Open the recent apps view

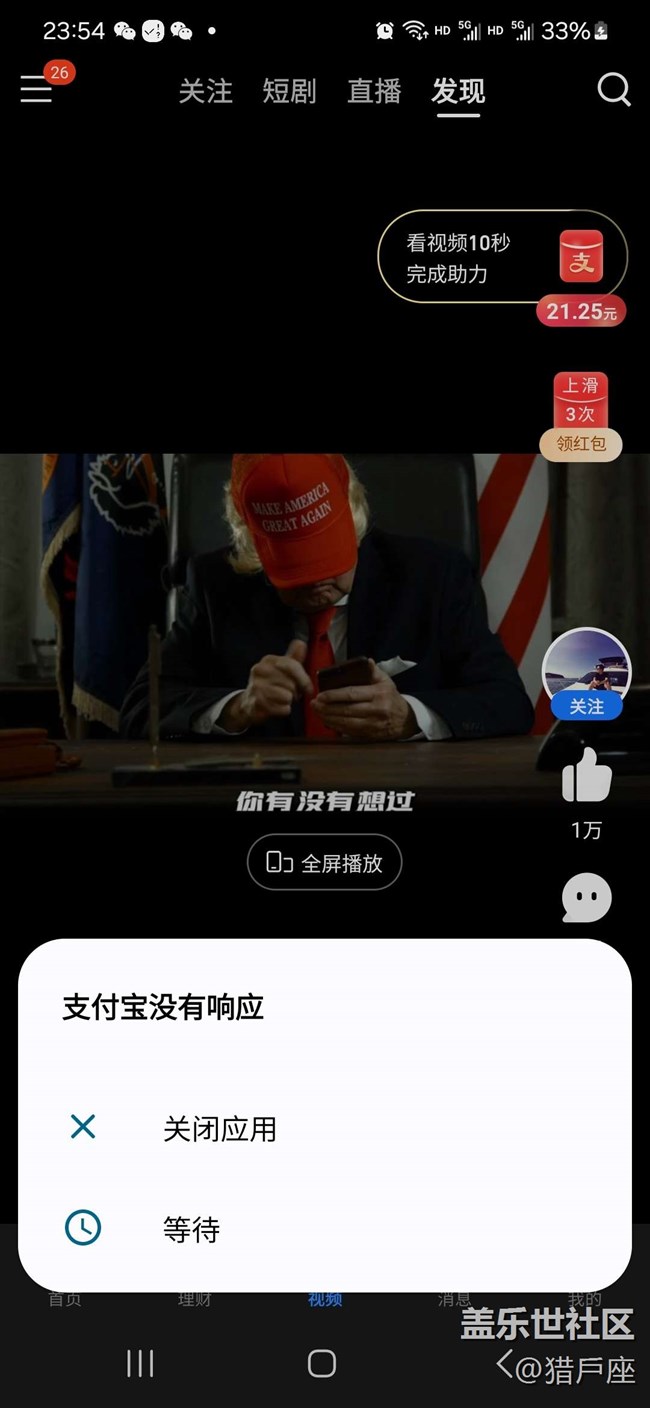(140, 1363)
